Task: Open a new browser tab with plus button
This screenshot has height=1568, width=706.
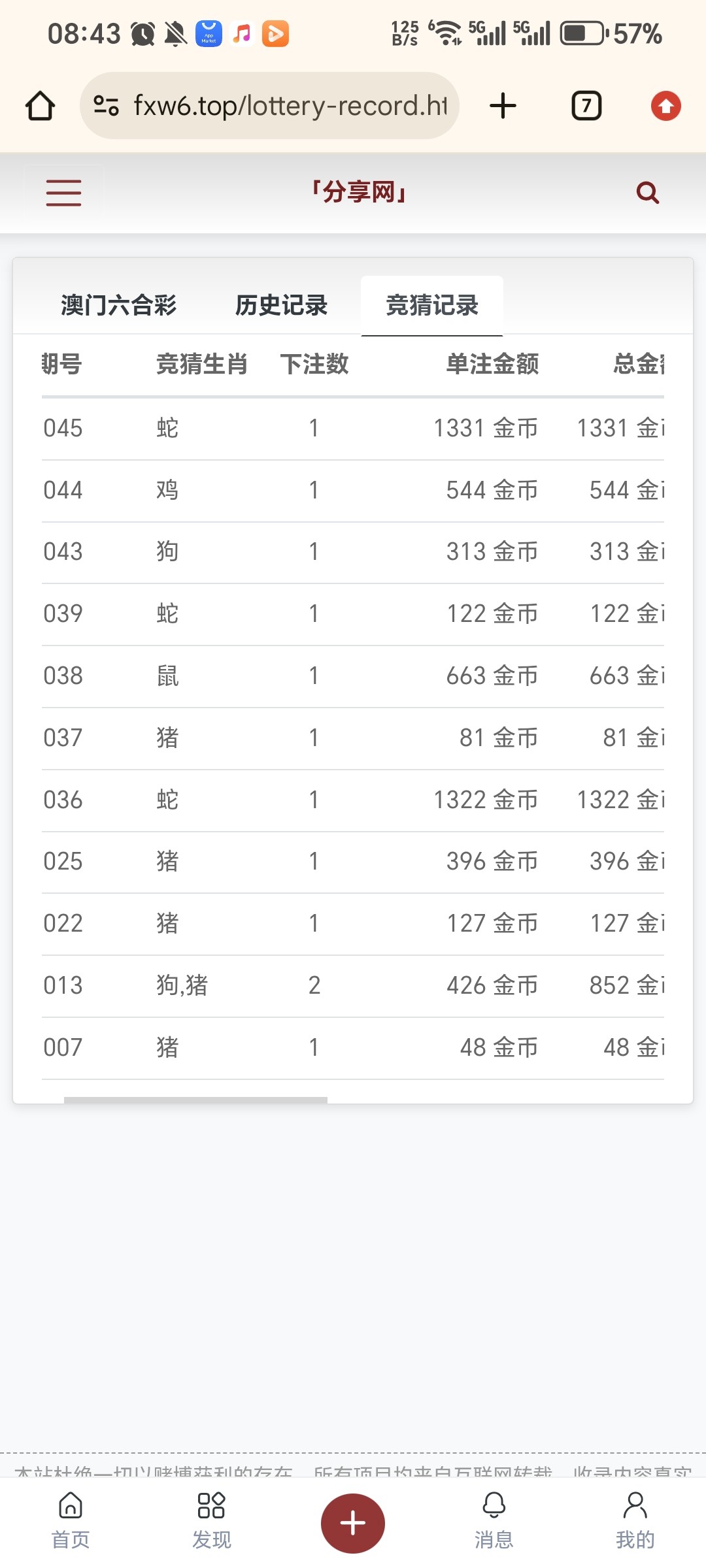Action: [502, 105]
